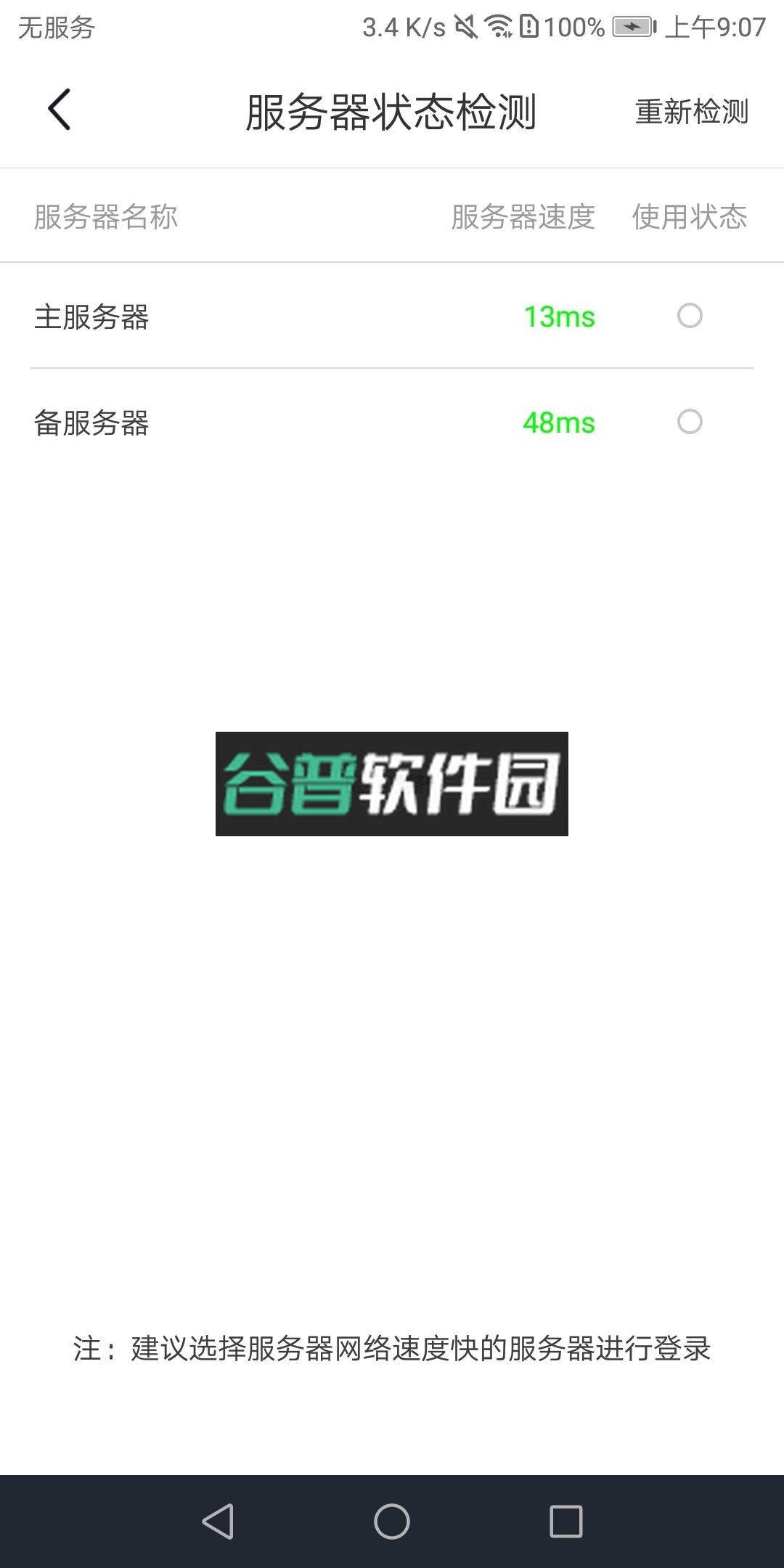Viewport: 784px width, 1568px height.
Task: Enable the main server usage status circle
Action: pos(690,317)
